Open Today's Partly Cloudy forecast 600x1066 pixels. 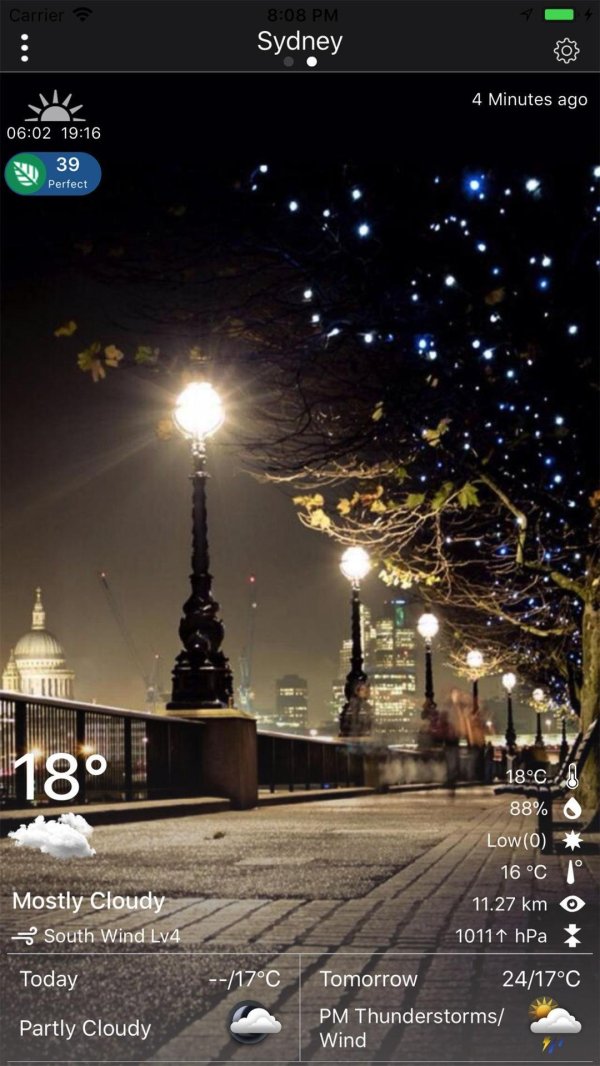point(152,1008)
